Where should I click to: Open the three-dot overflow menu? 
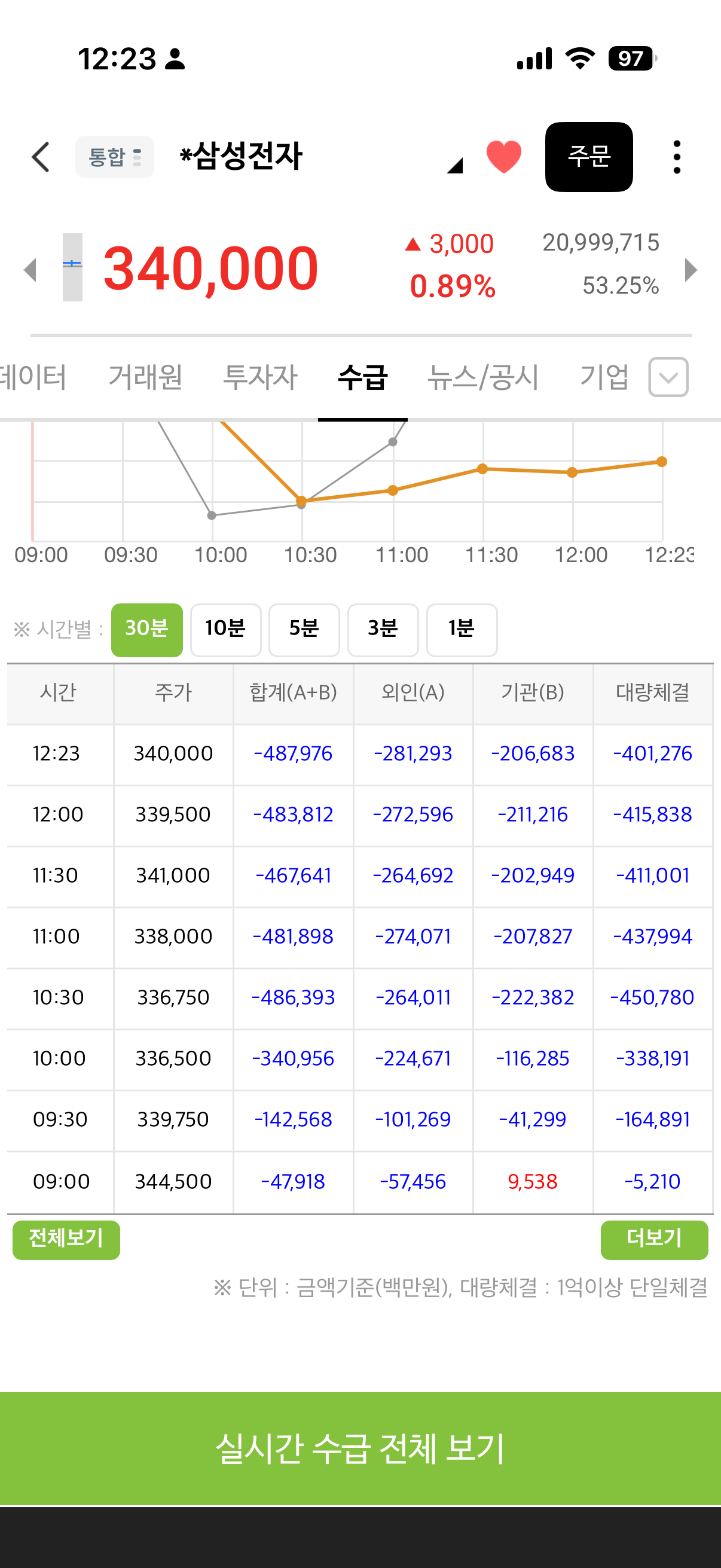(x=677, y=157)
